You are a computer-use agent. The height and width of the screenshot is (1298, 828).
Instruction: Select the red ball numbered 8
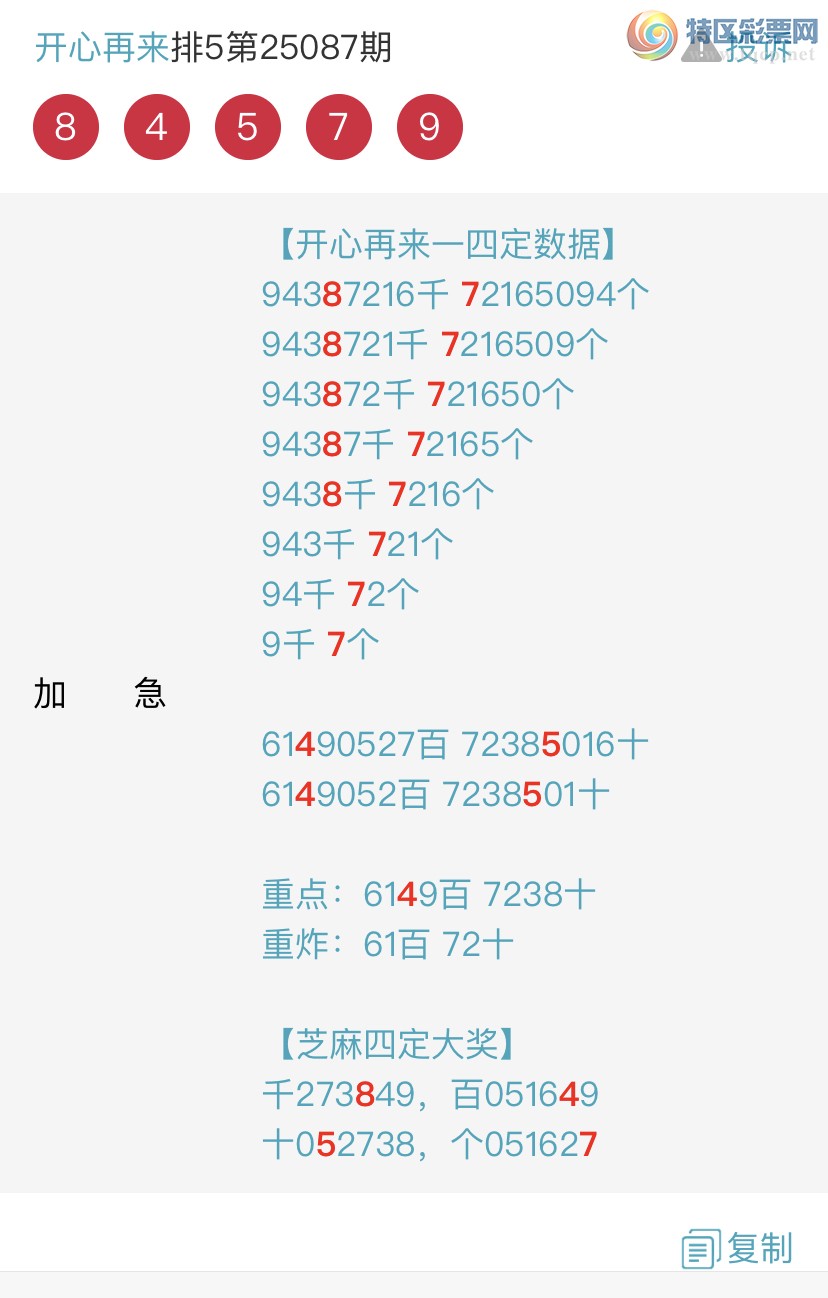[66, 126]
